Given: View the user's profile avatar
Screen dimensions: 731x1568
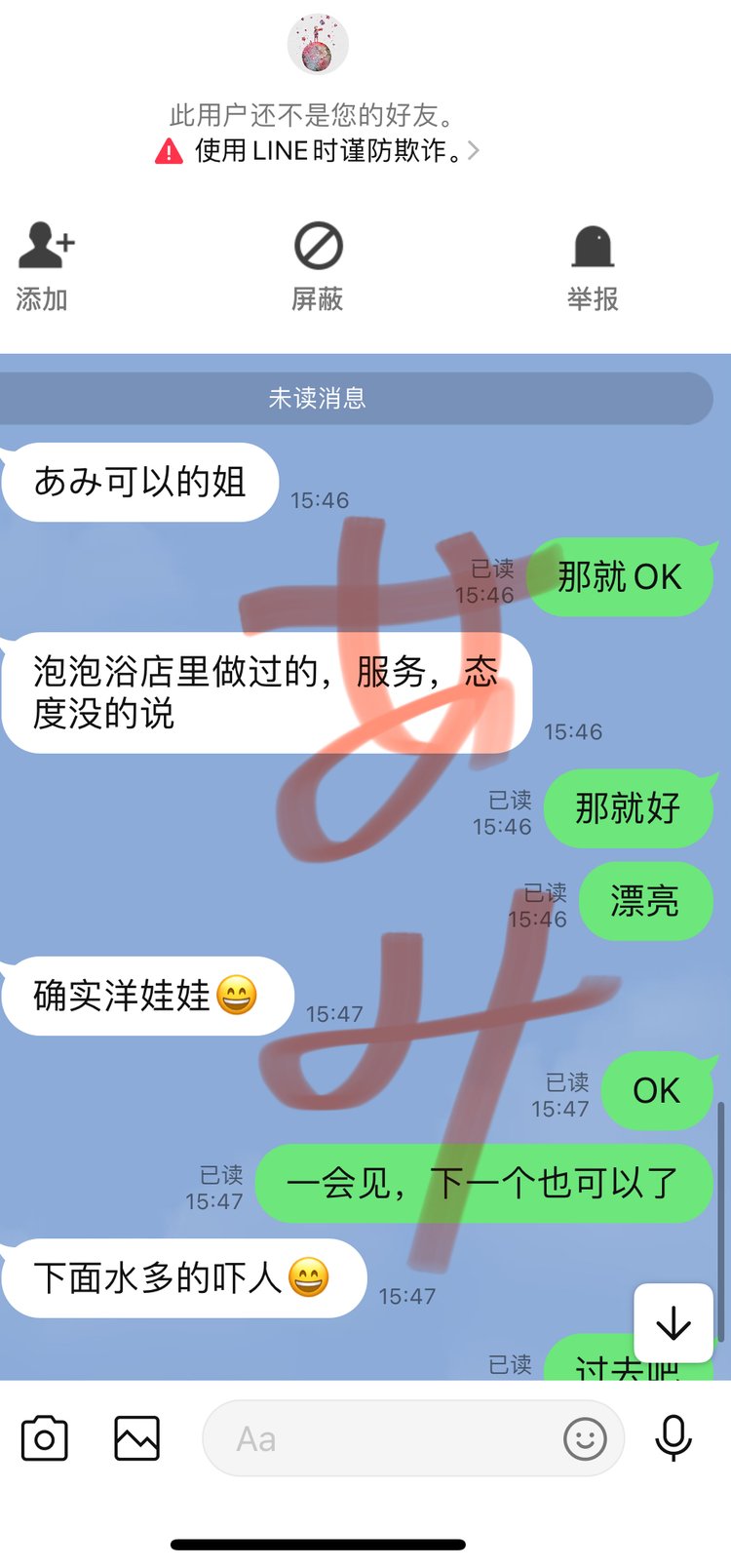Looking at the screenshot, I should (x=318, y=44).
